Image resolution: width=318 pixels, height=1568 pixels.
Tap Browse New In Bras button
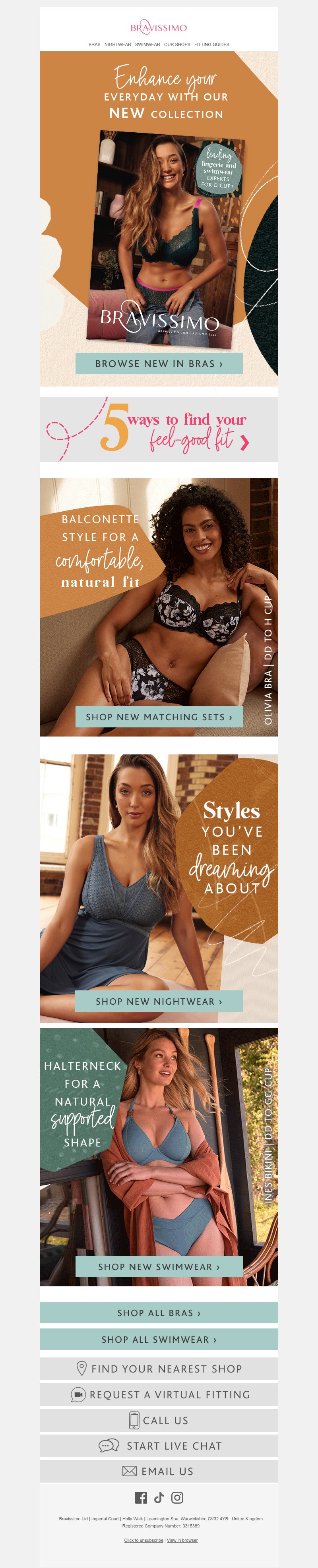(159, 363)
